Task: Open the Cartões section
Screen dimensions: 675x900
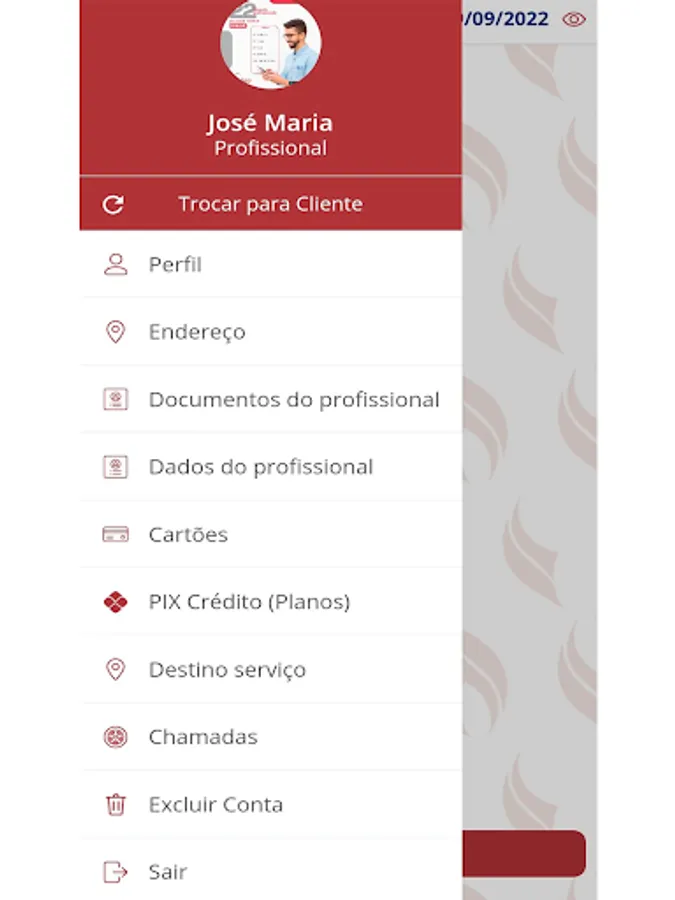Action: coord(270,534)
